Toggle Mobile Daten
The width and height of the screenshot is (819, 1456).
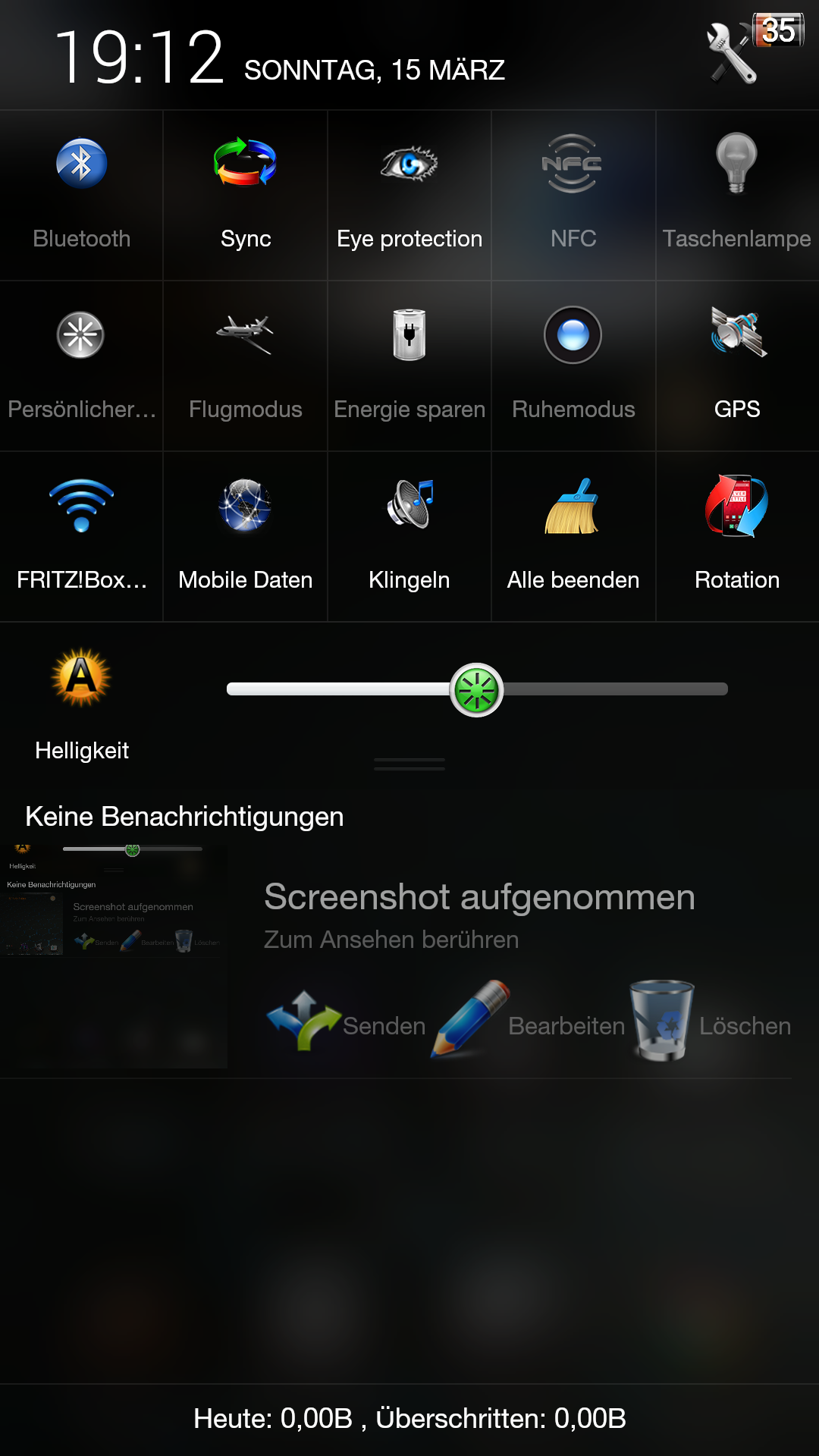click(x=246, y=537)
